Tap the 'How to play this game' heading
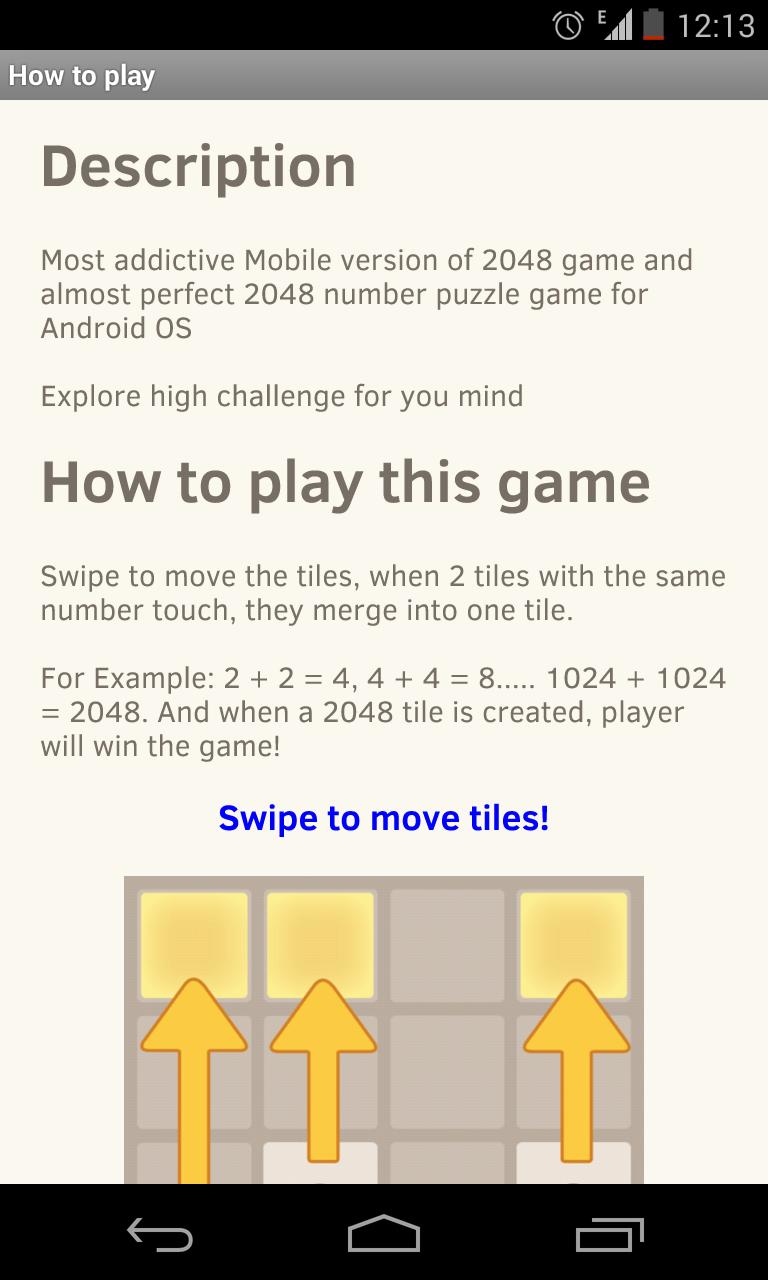This screenshot has width=768, height=1280. (345, 482)
